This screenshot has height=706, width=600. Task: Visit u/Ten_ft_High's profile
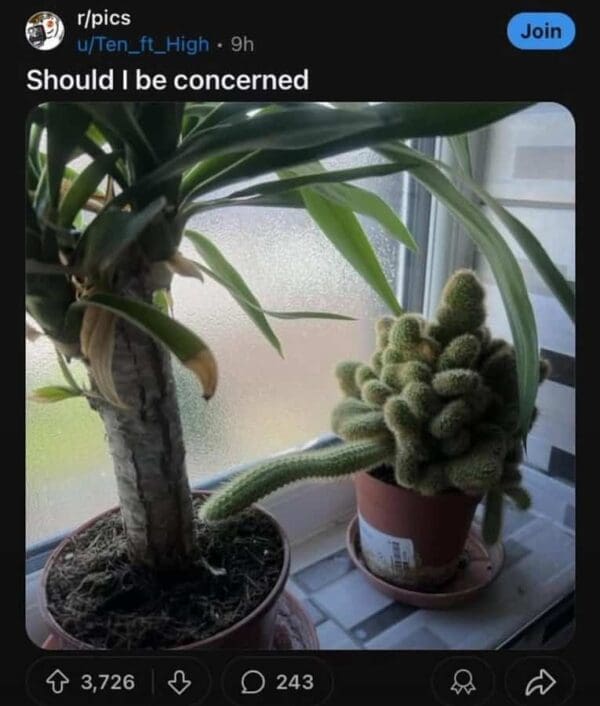pos(147,44)
